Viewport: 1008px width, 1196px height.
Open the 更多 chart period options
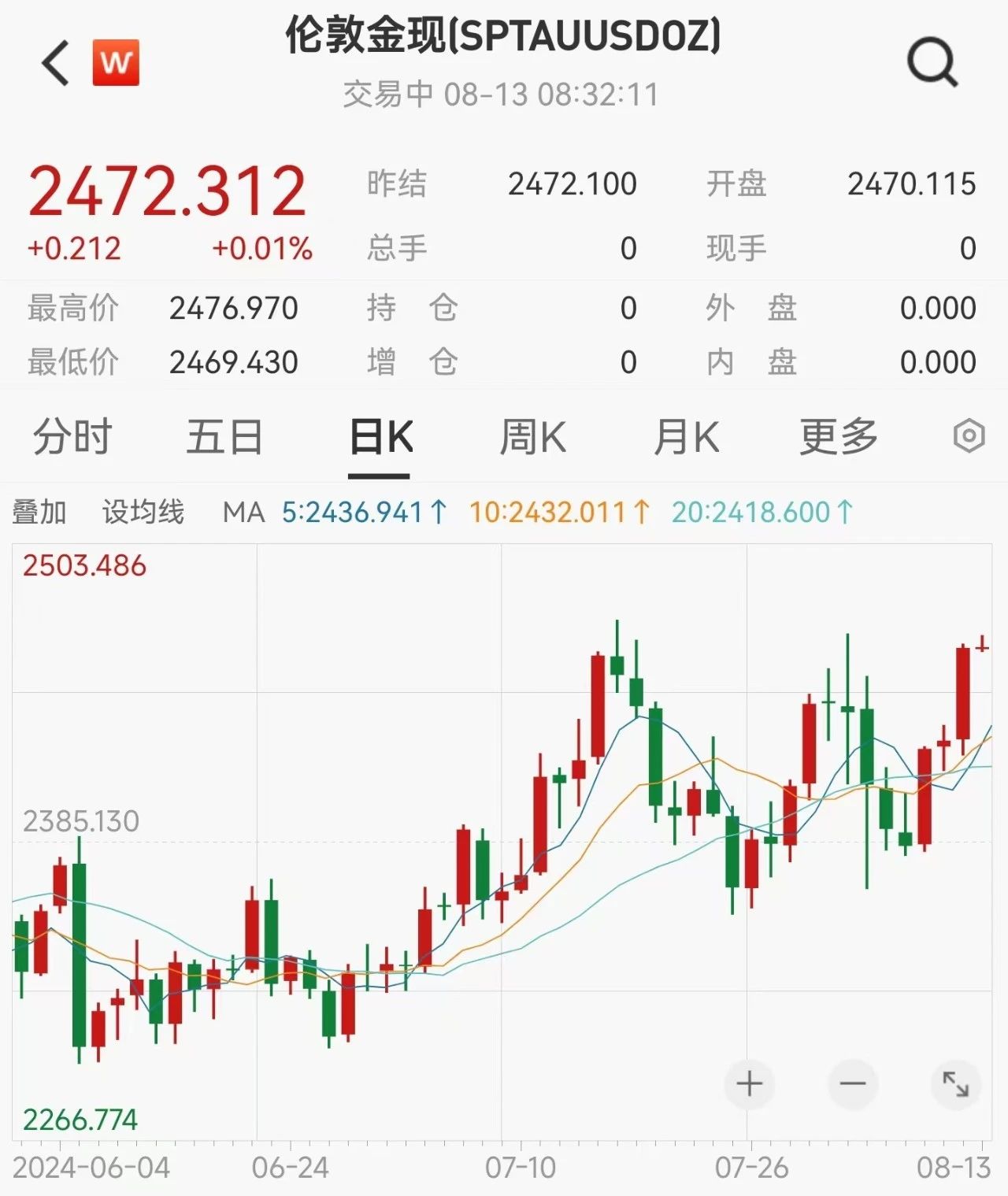[839, 437]
